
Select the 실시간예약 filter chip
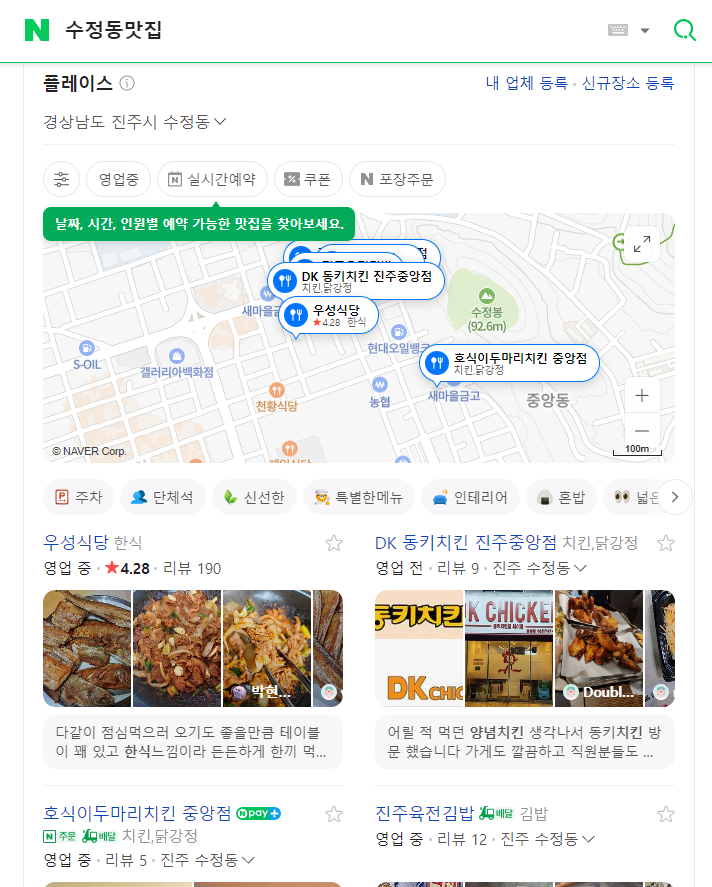point(212,180)
